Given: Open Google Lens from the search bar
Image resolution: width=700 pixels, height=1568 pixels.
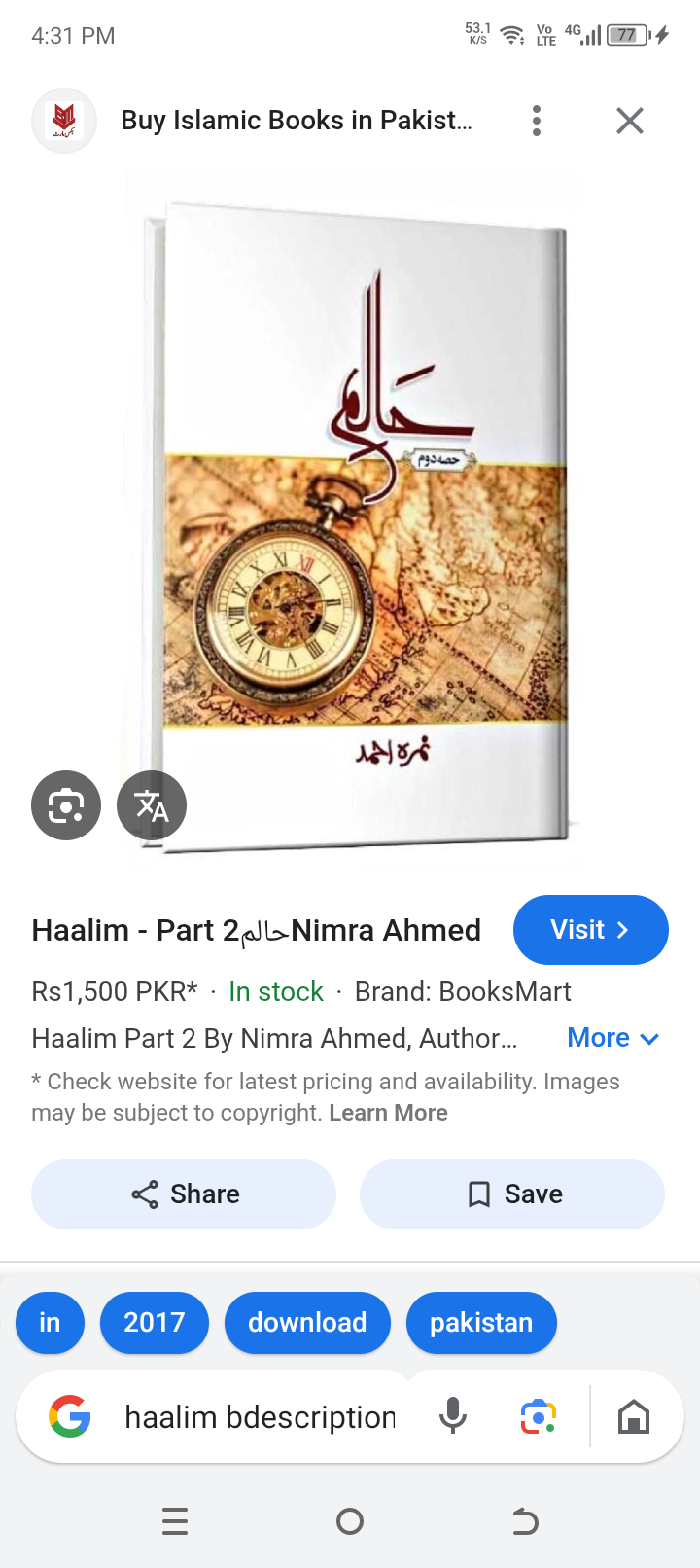Looking at the screenshot, I should click(538, 1417).
